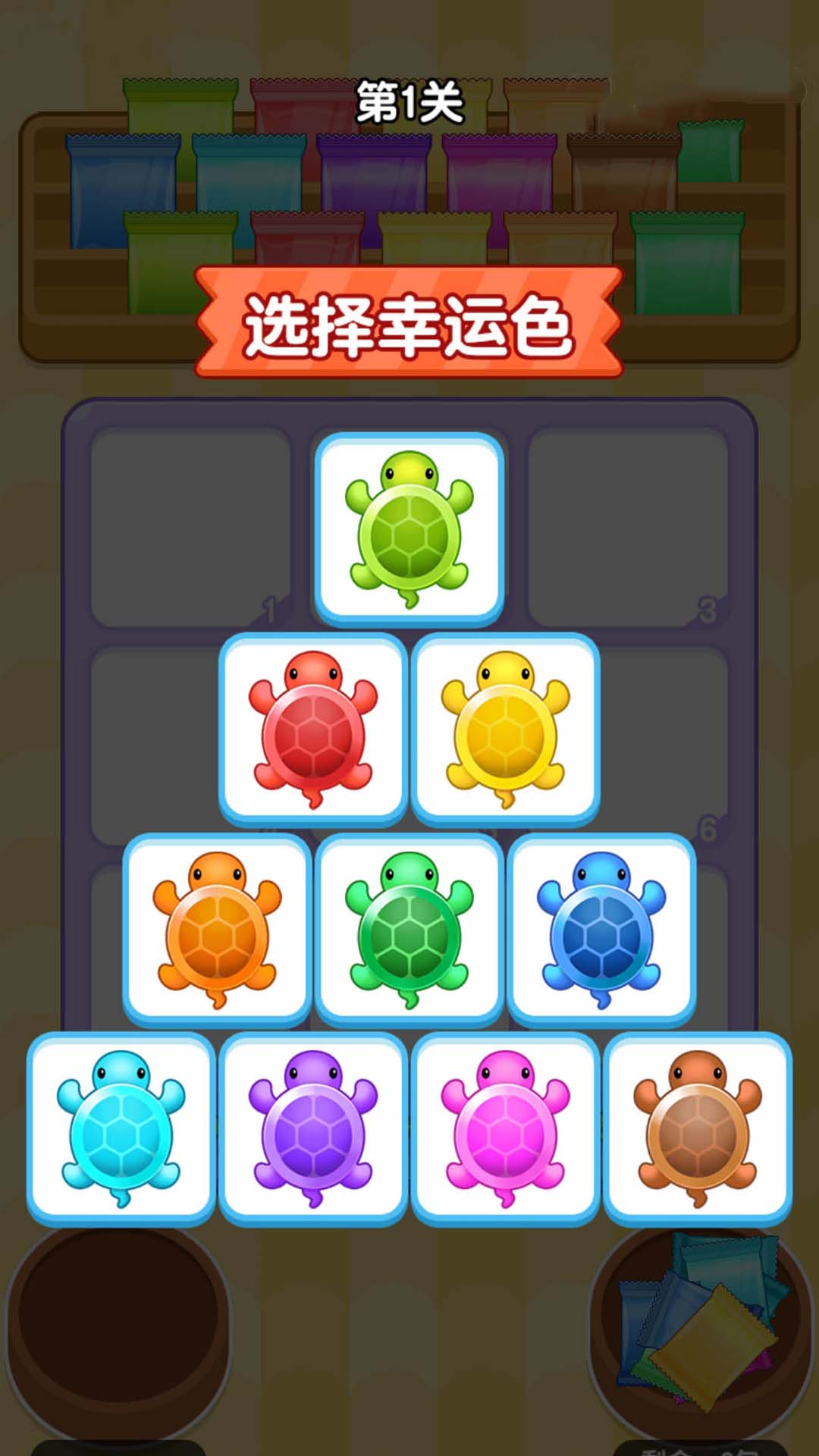Choose the red turtle tile
819x1456 pixels.
[x=313, y=729]
